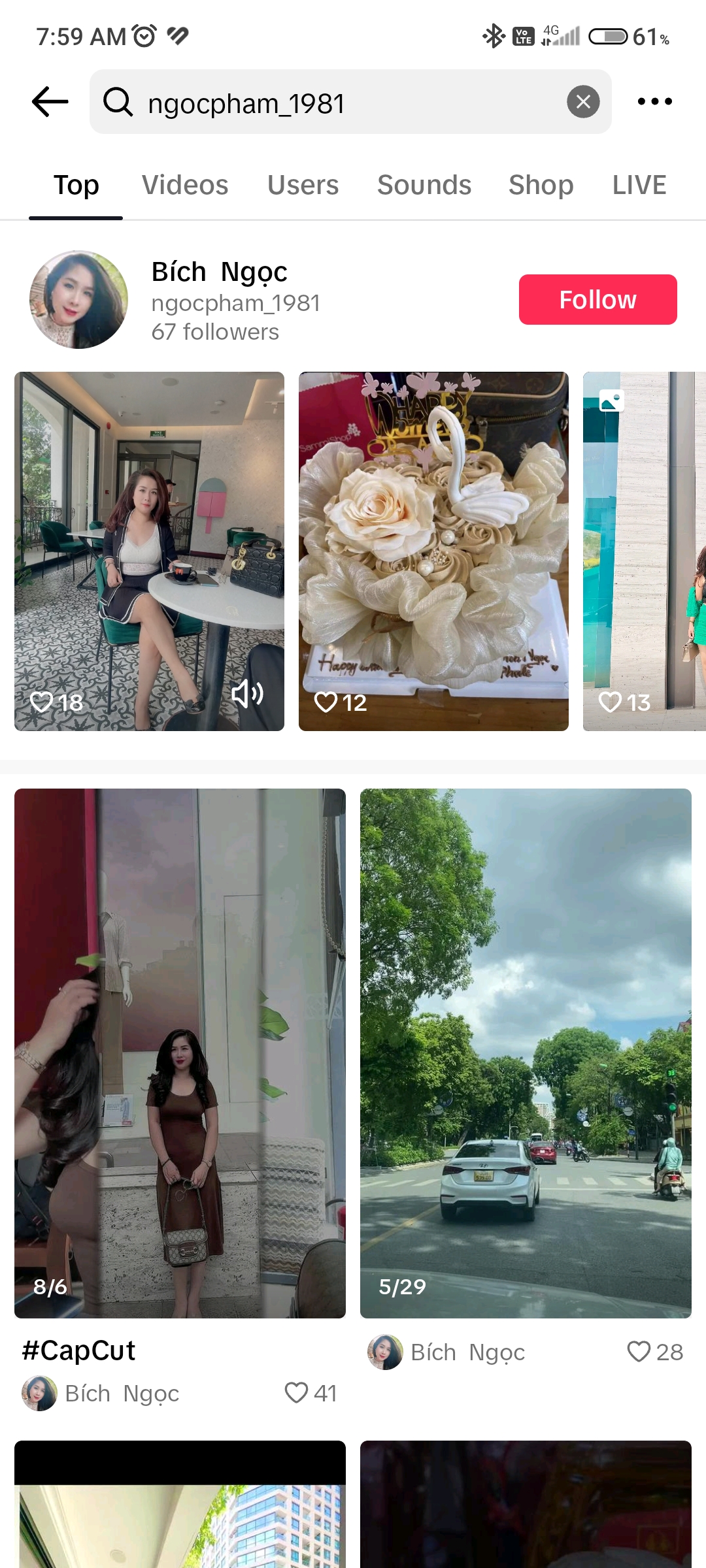Image resolution: width=706 pixels, height=1568 pixels.
Task: Switch to the LIVE tab
Action: tap(639, 186)
